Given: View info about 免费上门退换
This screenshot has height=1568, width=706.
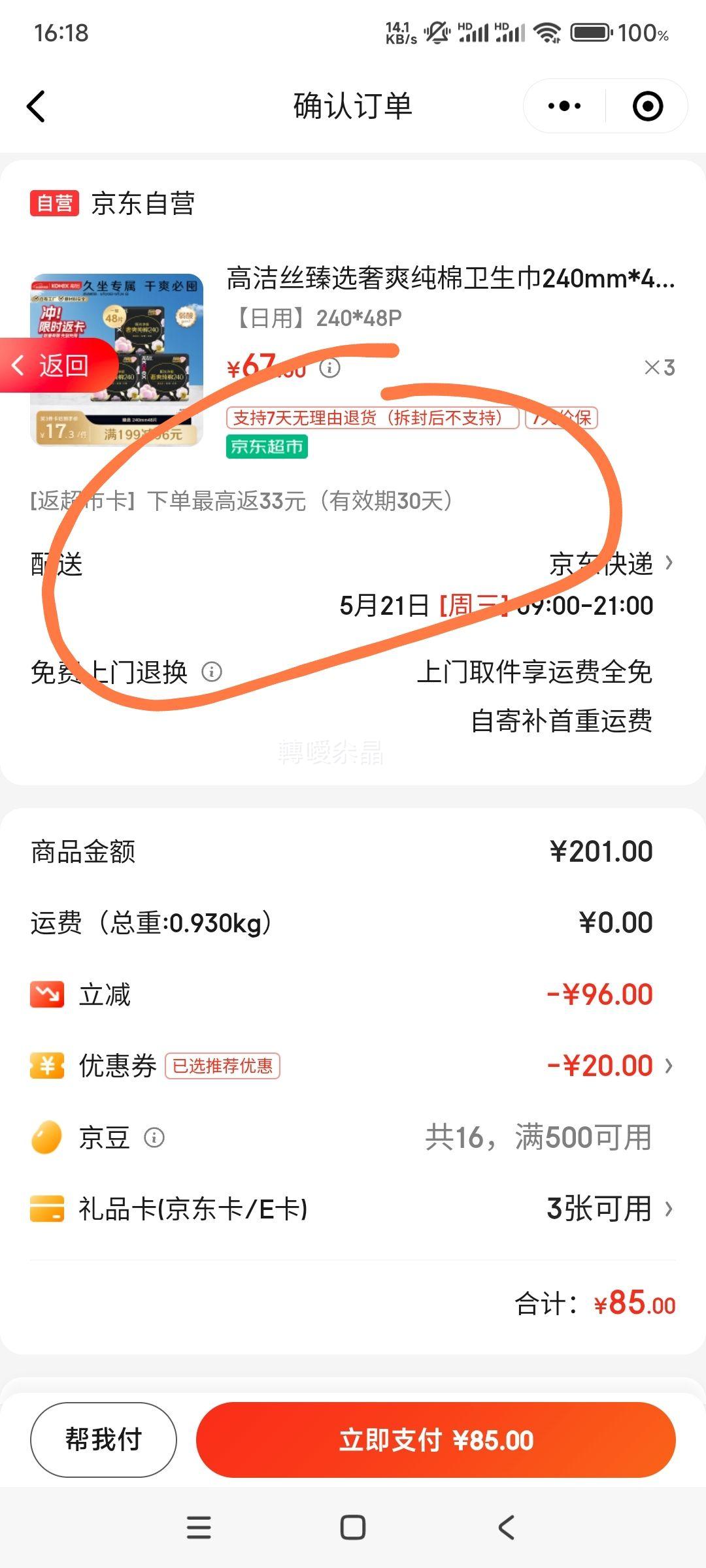Looking at the screenshot, I should click(212, 672).
